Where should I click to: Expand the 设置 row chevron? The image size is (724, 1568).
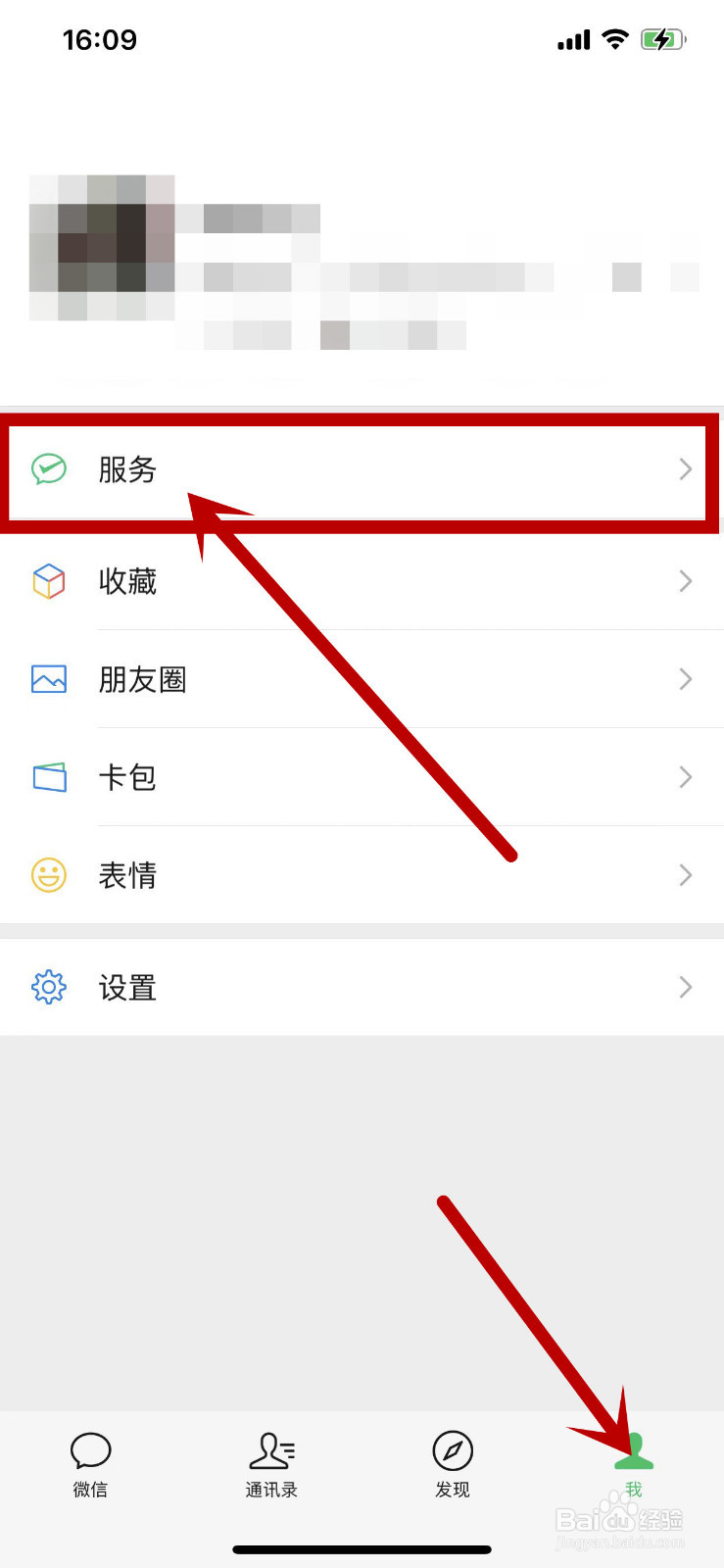(x=685, y=988)
